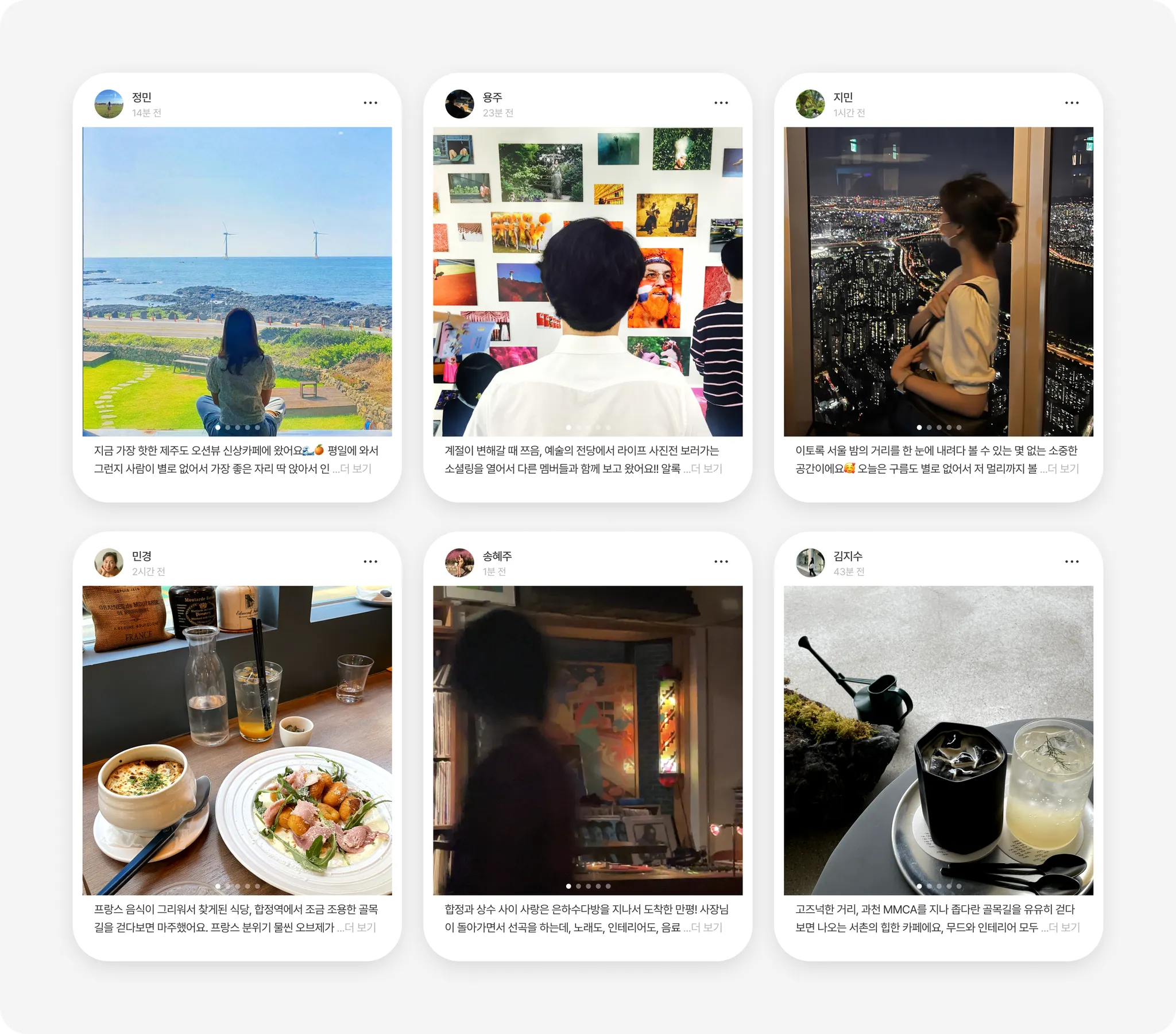Show more options for 송혜주's post
Viewport: 1176px width, 1034px height.
tap(721, 561)
